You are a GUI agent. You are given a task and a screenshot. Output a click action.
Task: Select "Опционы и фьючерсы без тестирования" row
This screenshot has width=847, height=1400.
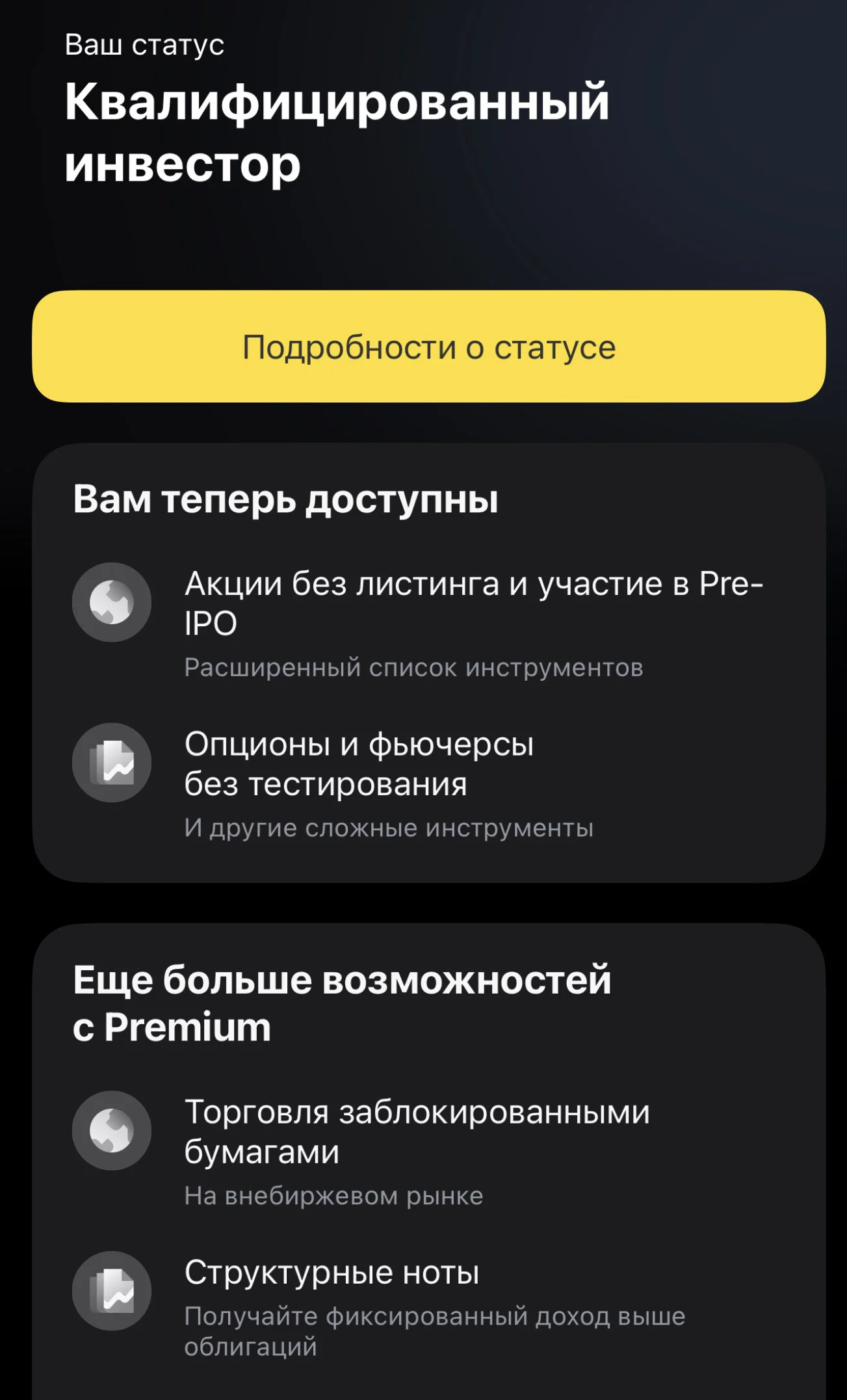click(428, 783)
